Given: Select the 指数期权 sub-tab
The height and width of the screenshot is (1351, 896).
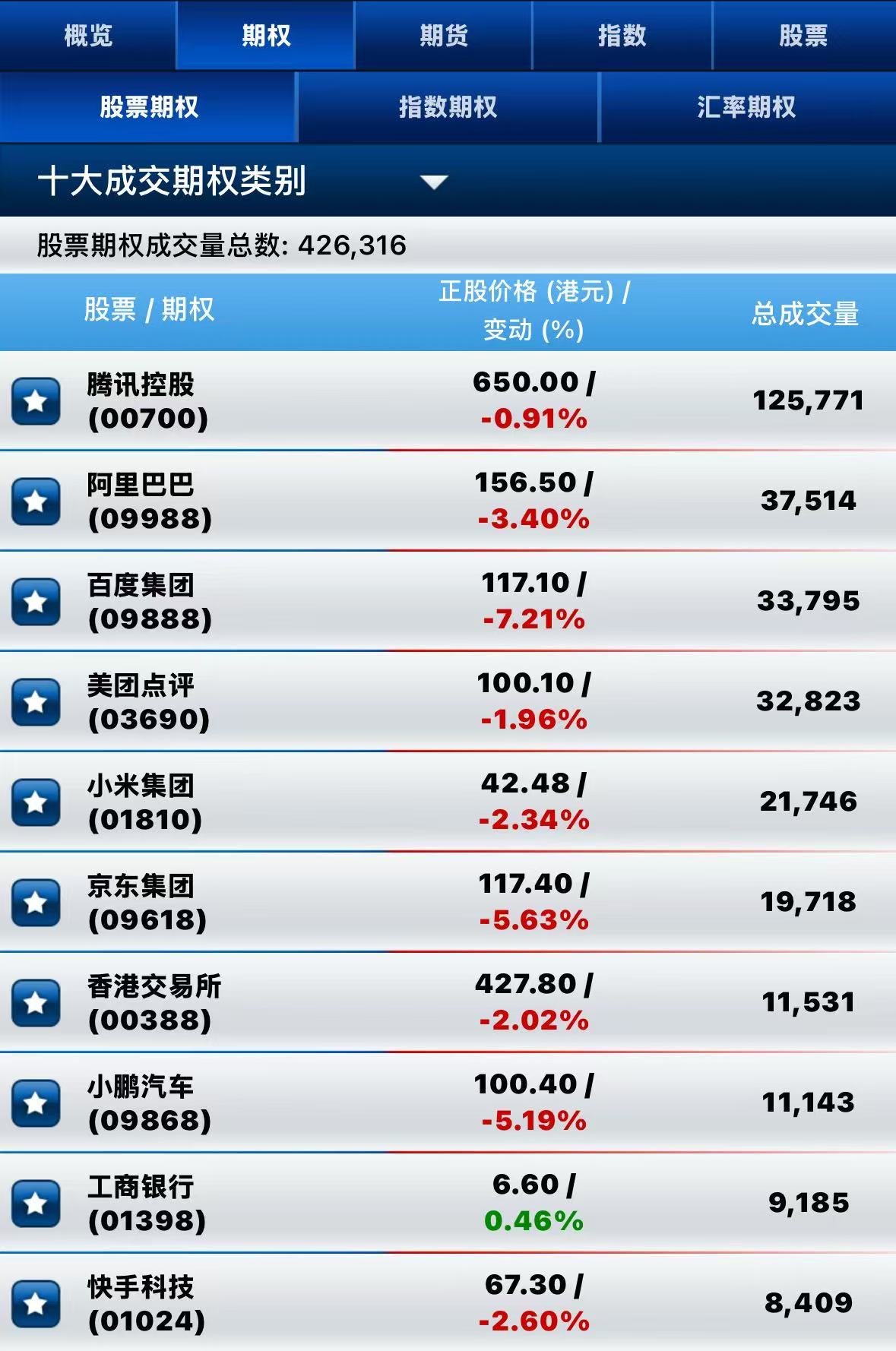Looking at the screenshot, I should tap(448, 107).
